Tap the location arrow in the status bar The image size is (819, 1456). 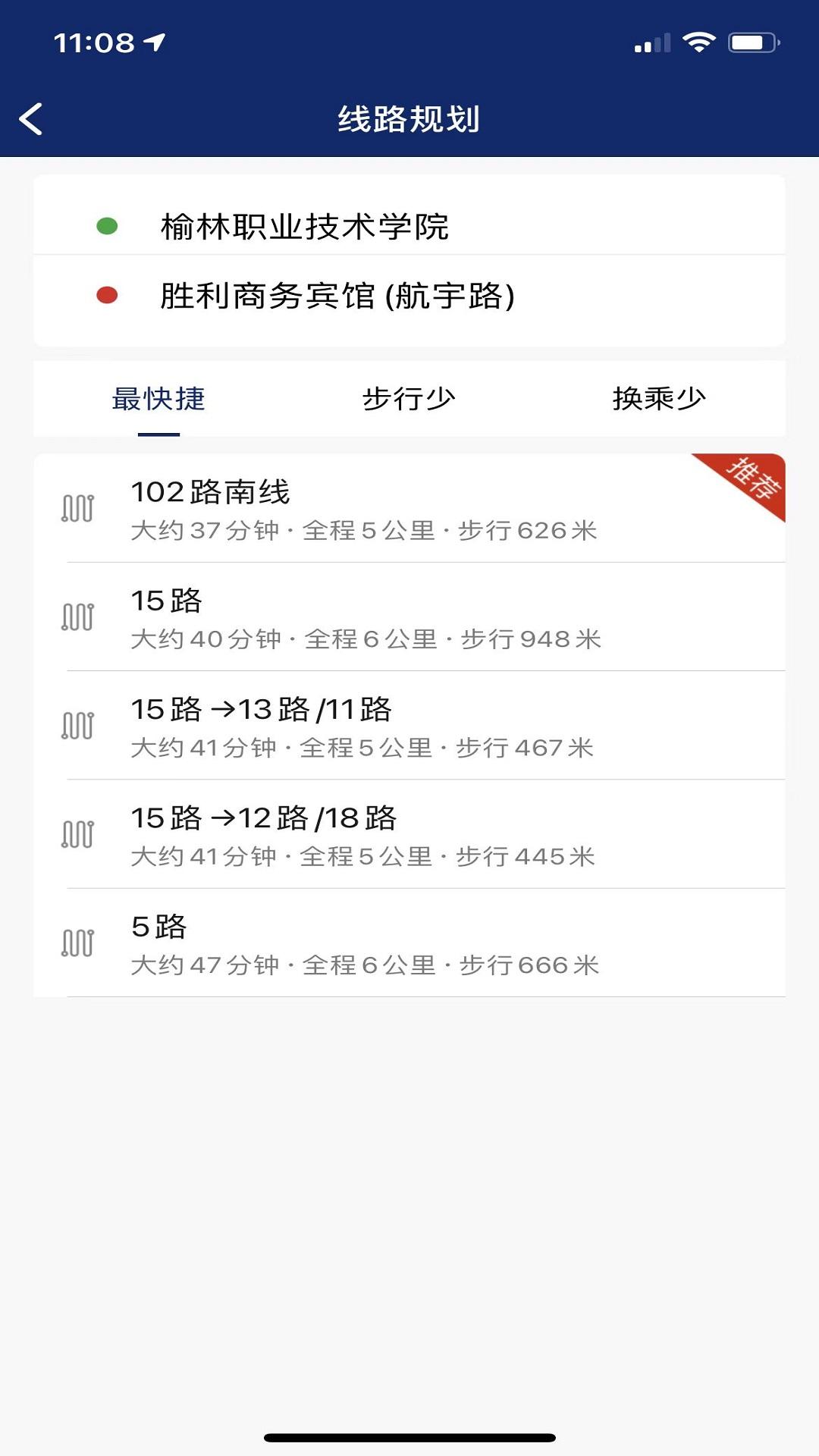coord(155,43)
